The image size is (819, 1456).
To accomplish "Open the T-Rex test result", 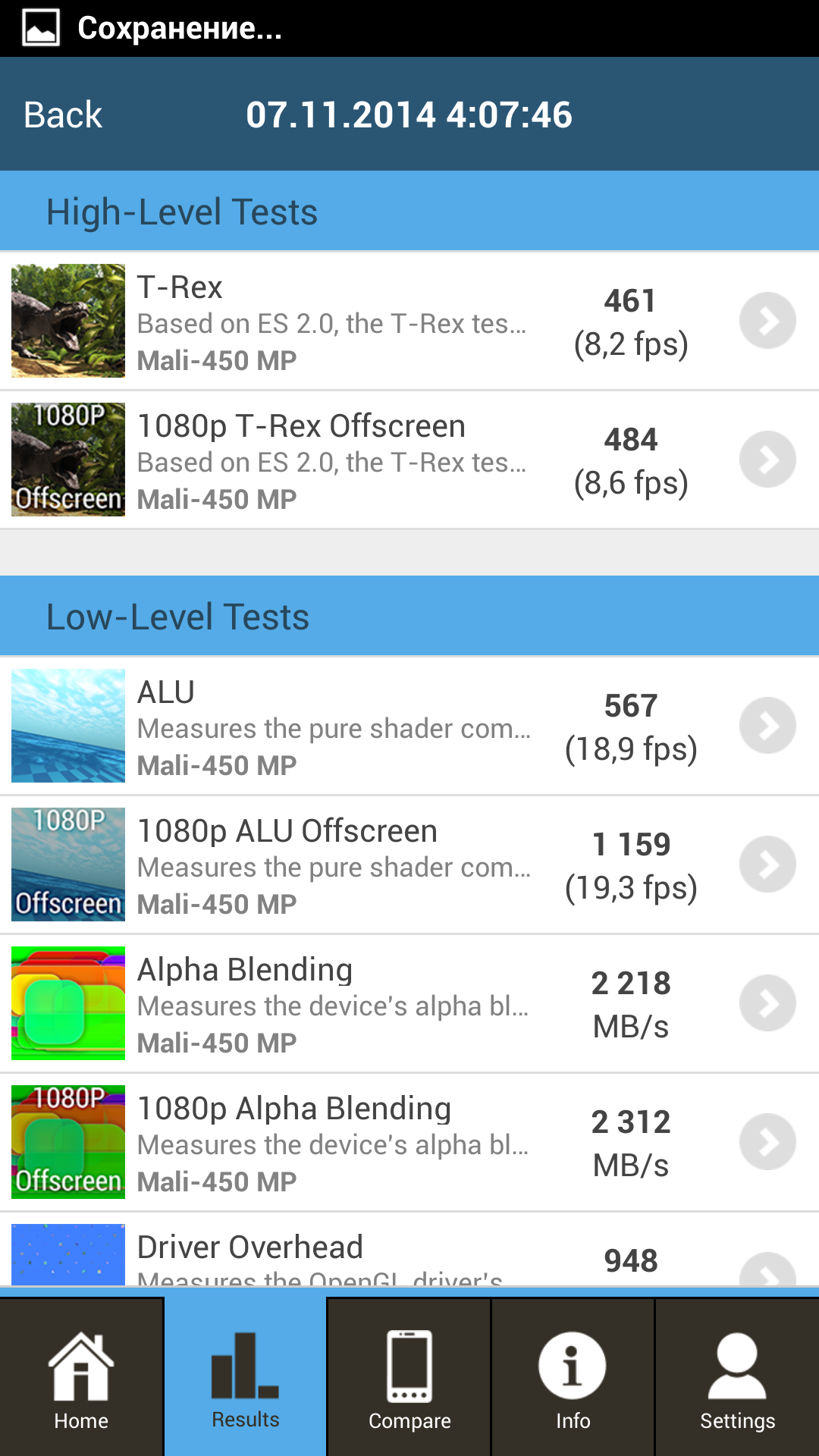I will (x=409, y=321).
